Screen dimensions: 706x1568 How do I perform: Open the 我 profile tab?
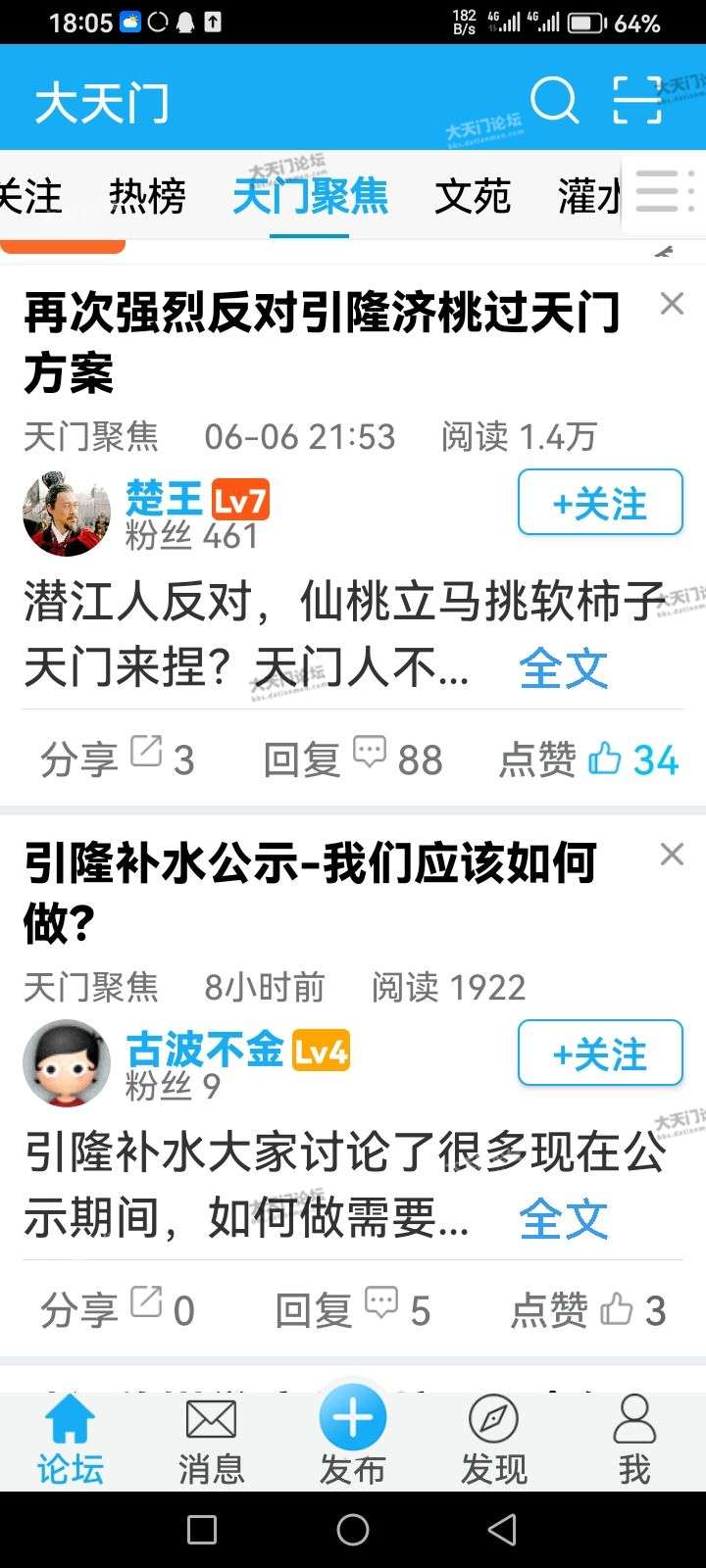[x=633, y=1441]
